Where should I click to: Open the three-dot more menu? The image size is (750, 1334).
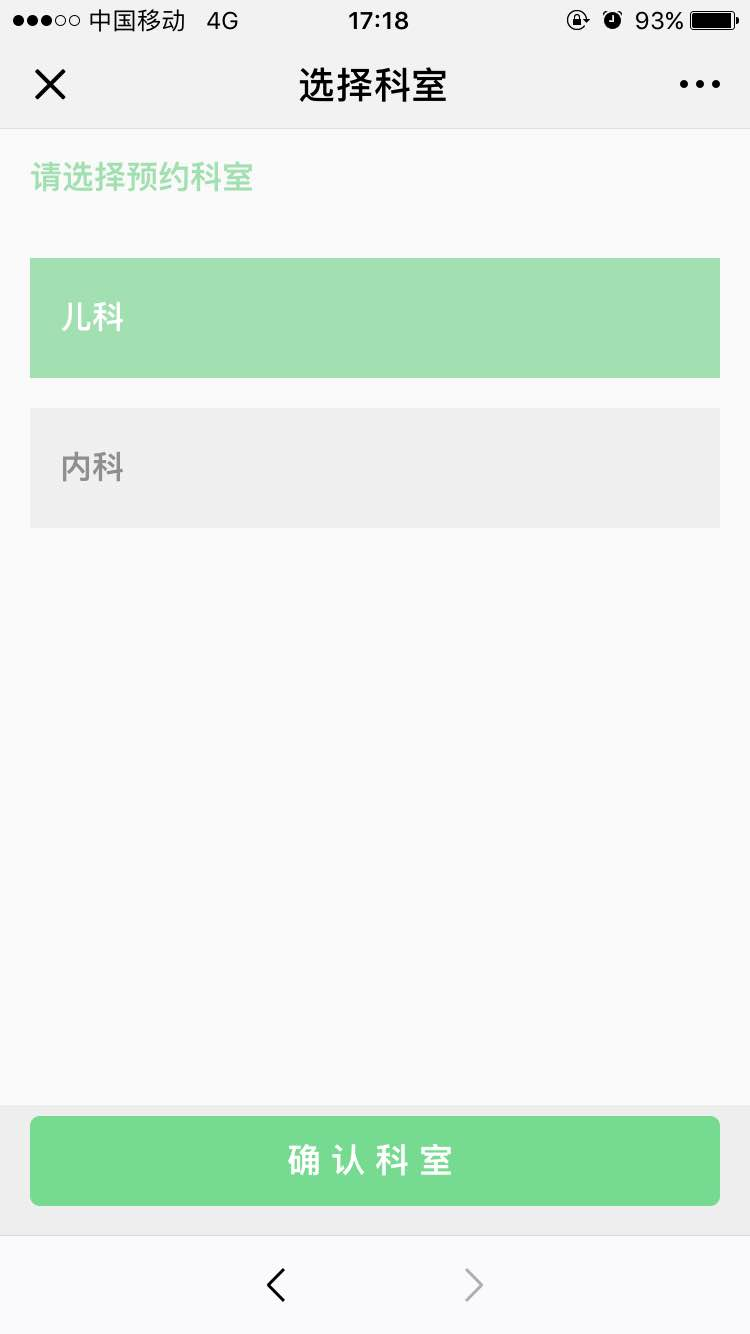tap(699, 85)
